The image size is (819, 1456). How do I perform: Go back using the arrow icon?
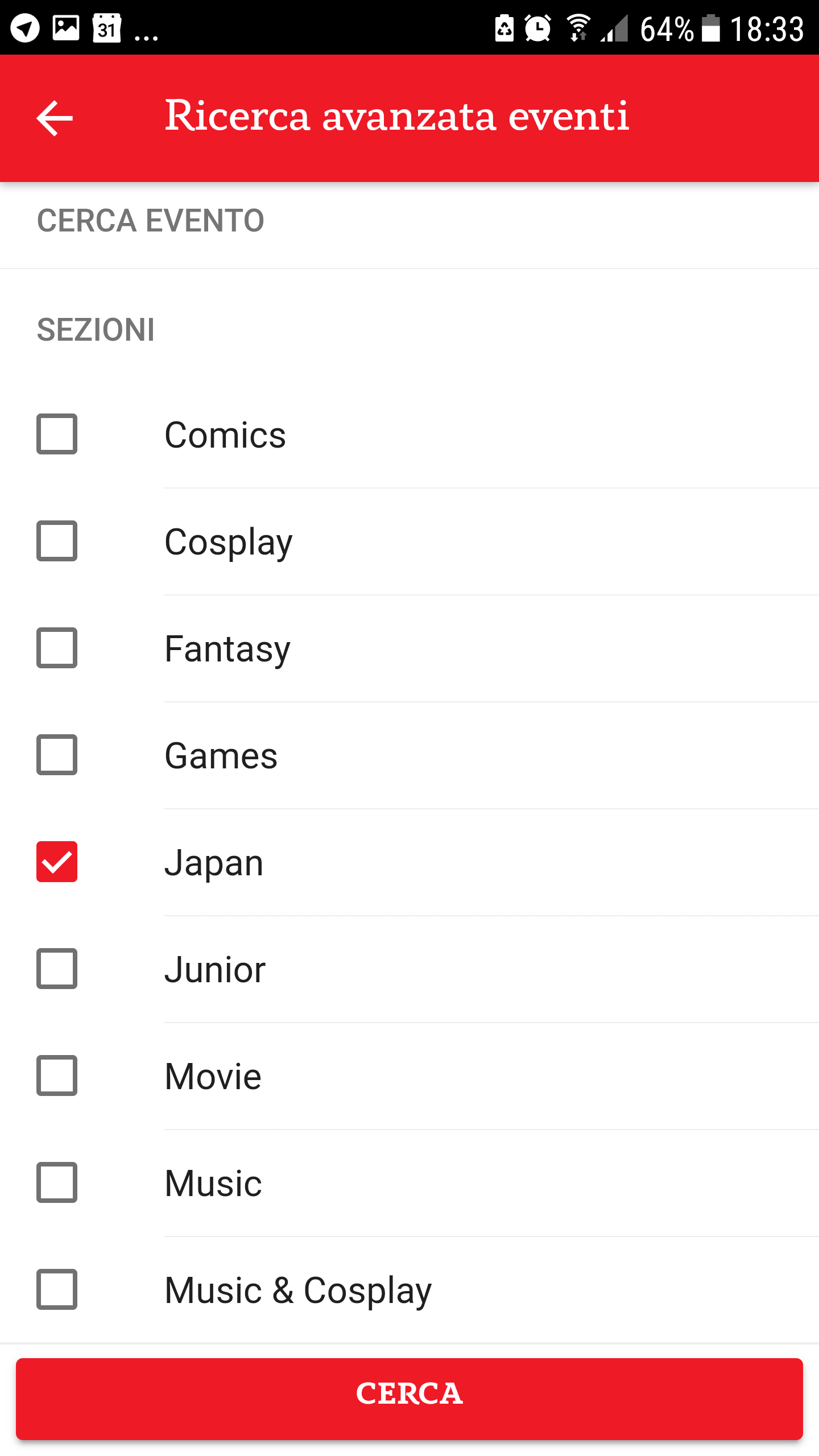pos(55,118)
